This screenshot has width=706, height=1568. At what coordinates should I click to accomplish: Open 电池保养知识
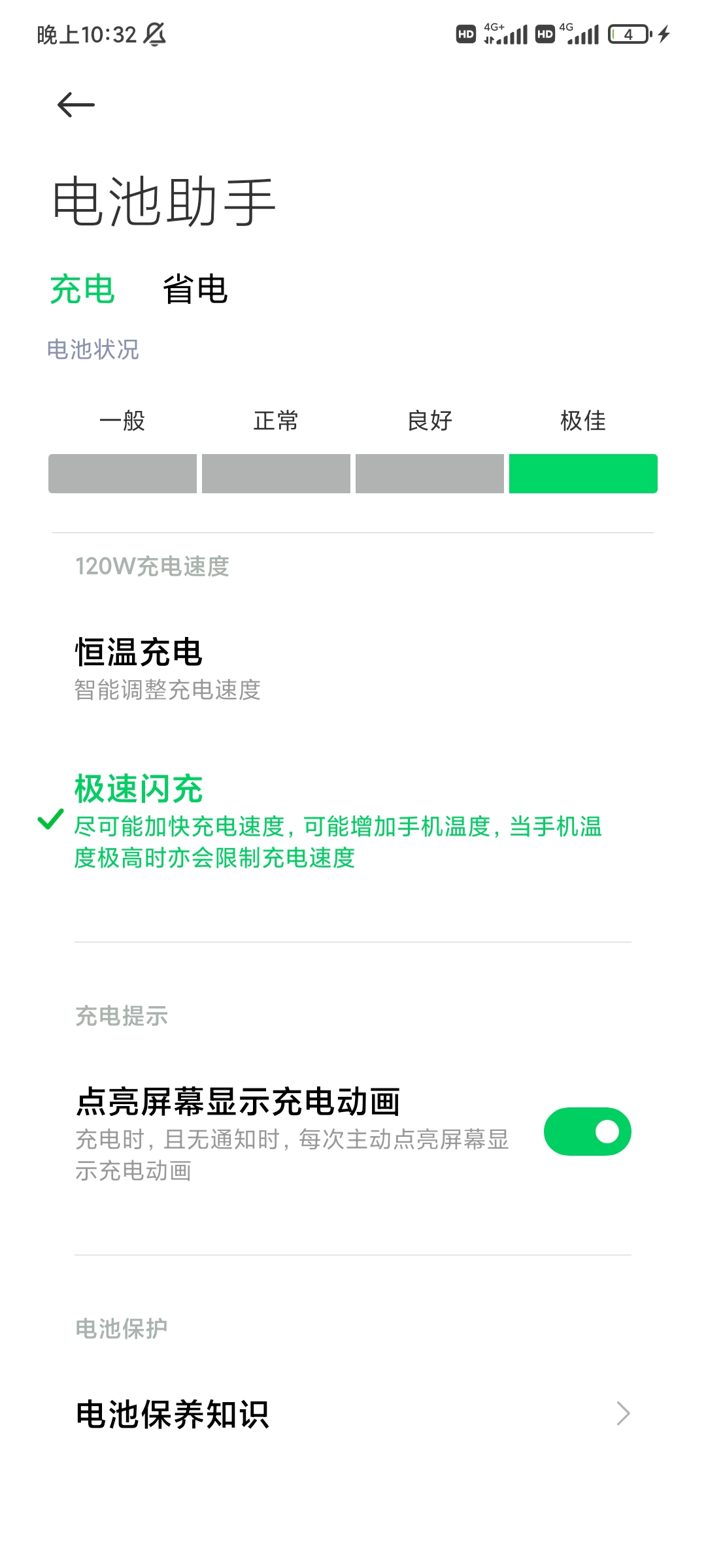point(353,1414)
